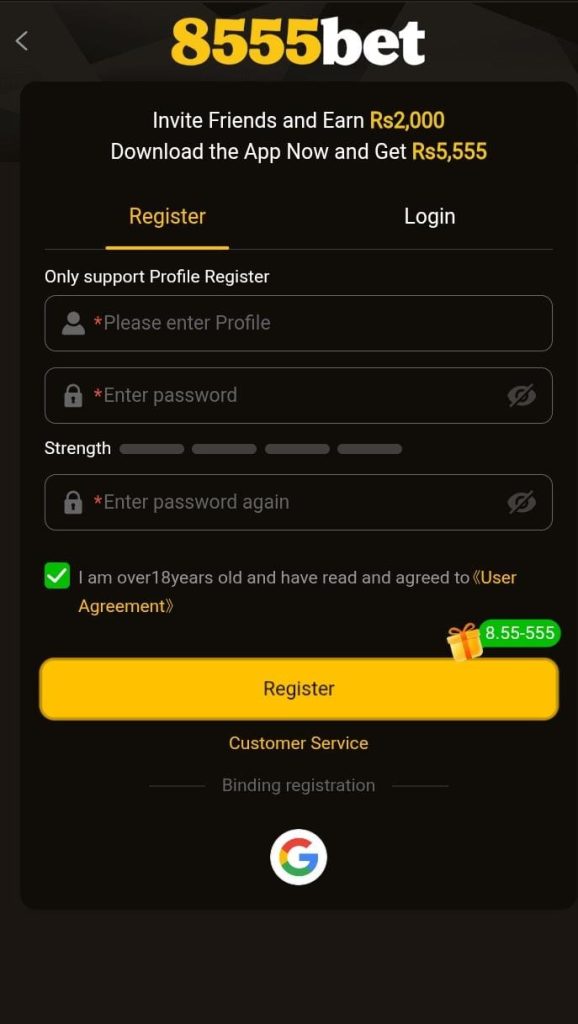The image size is (578, 1024).
Task: Reveal text in Enter password again field
Action: tap(522, 502)
